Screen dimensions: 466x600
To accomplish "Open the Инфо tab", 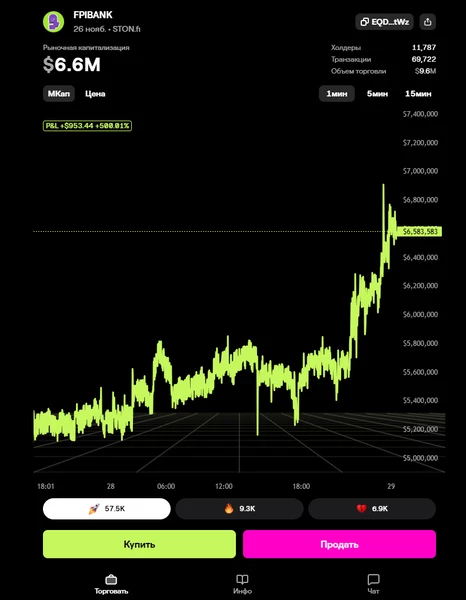I will click(242, 584).
